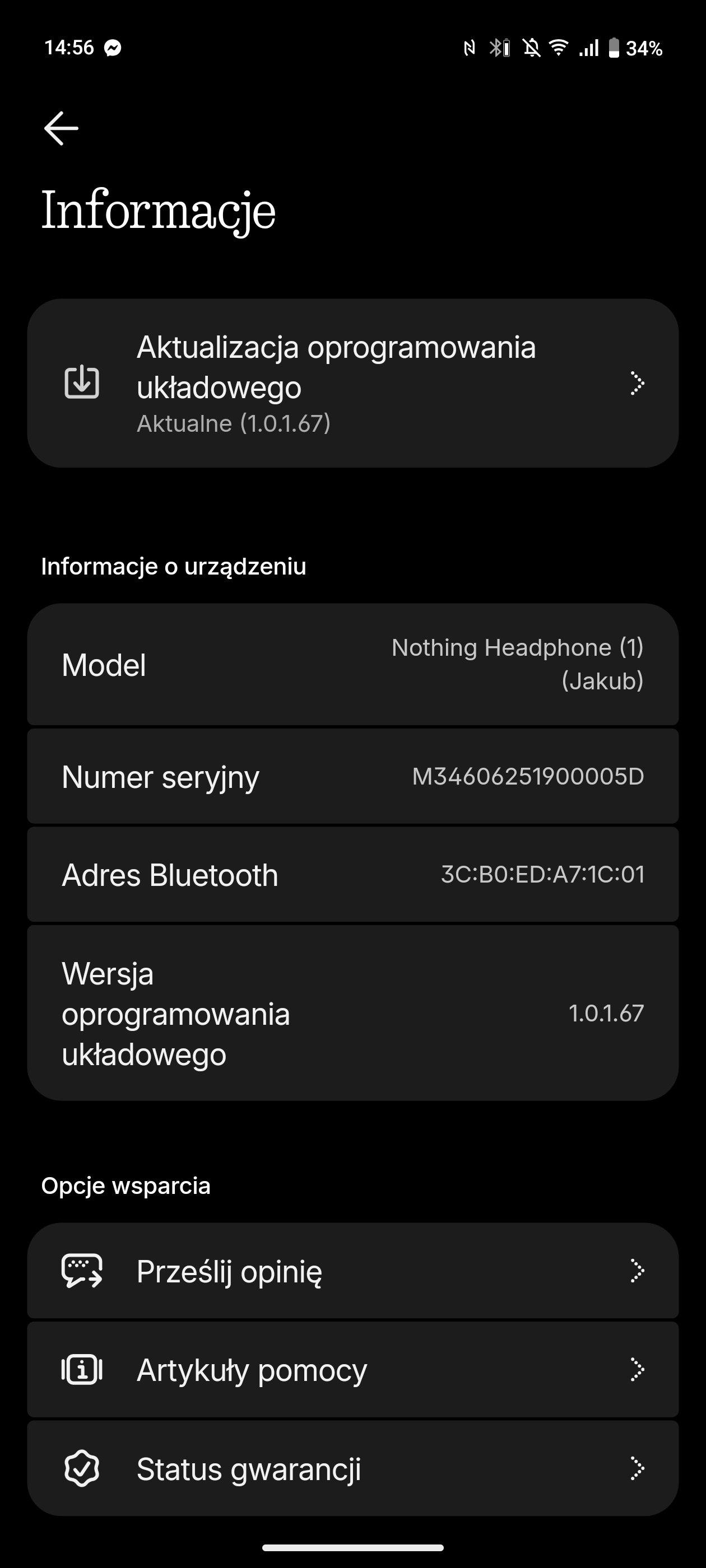Check Status gwarancji
The height and width of the screenshot is (1568, 706).
(352, 1468)
